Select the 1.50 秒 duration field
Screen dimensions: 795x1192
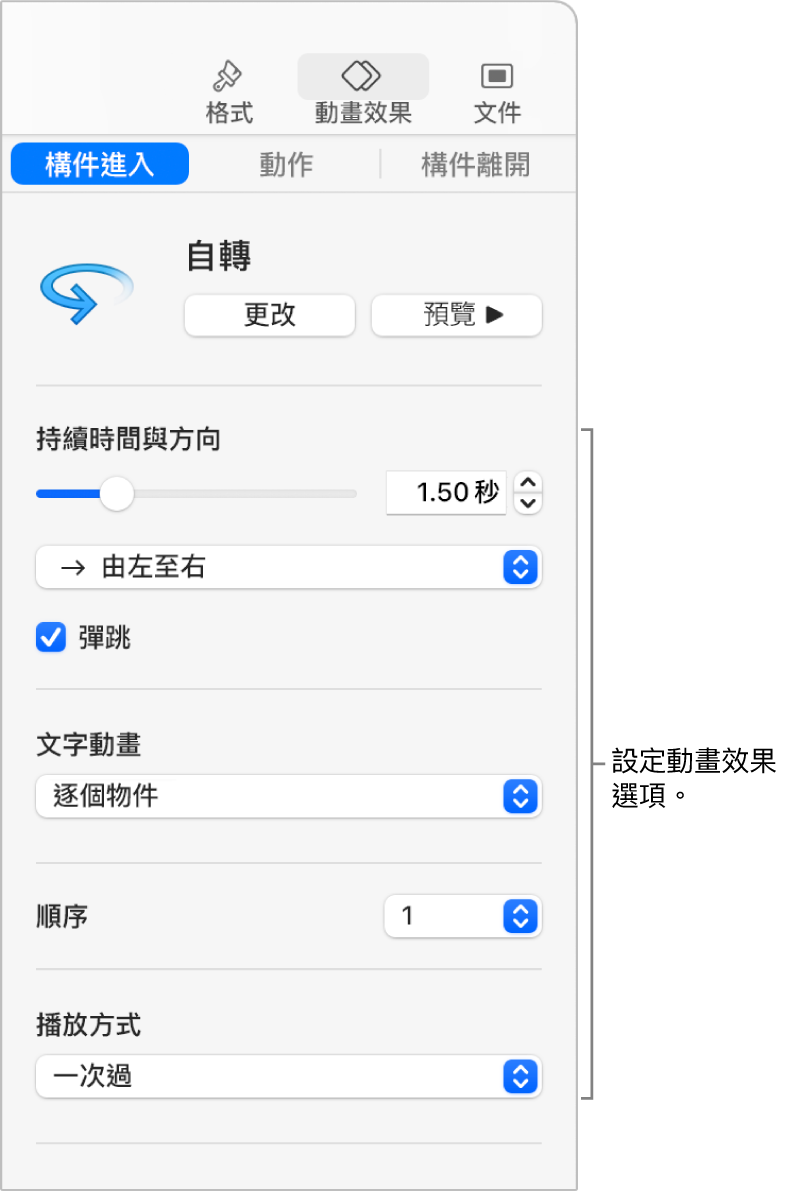click(446, 493)
